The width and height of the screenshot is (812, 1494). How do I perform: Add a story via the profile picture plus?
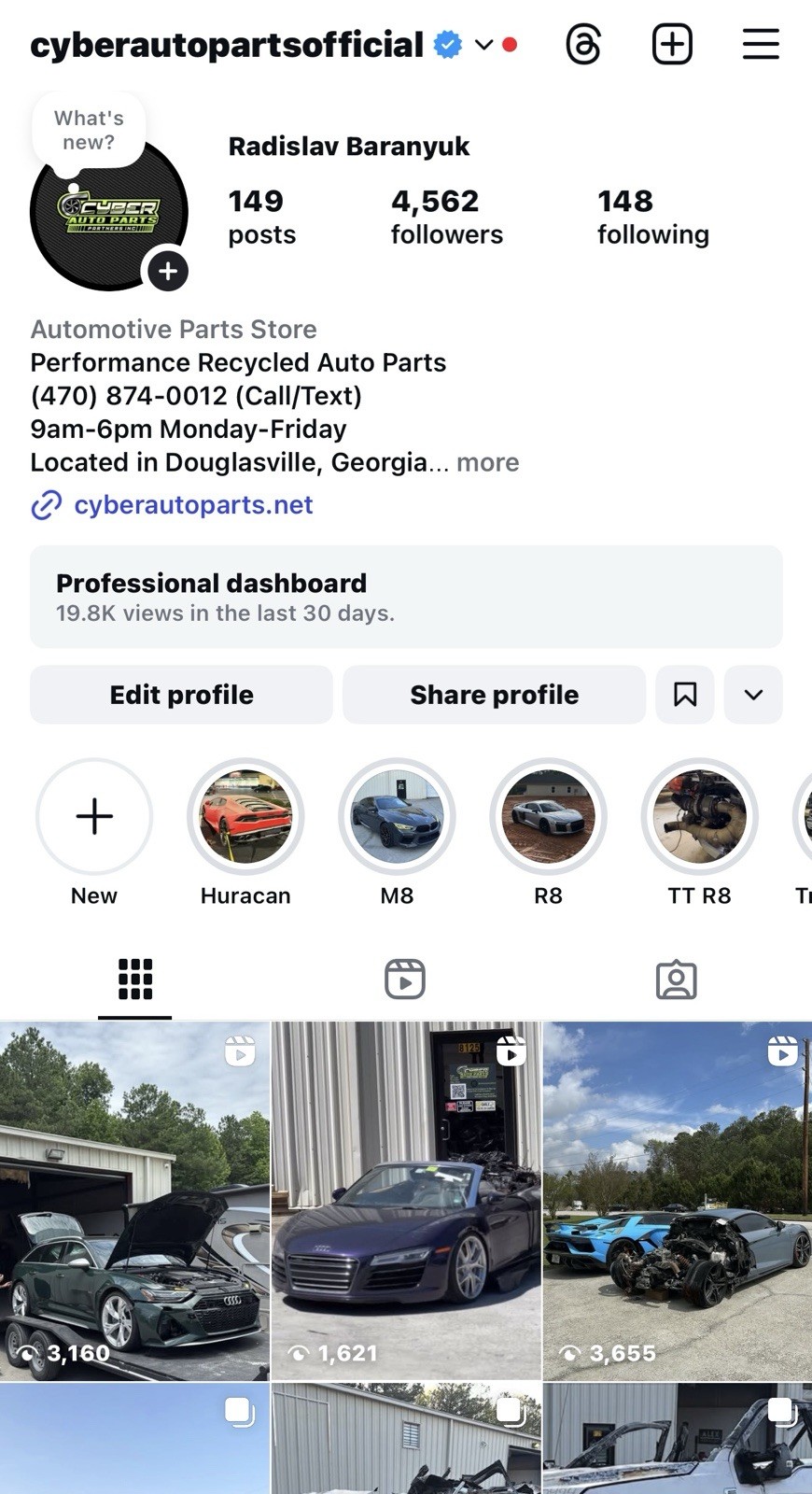pos(168,271)
